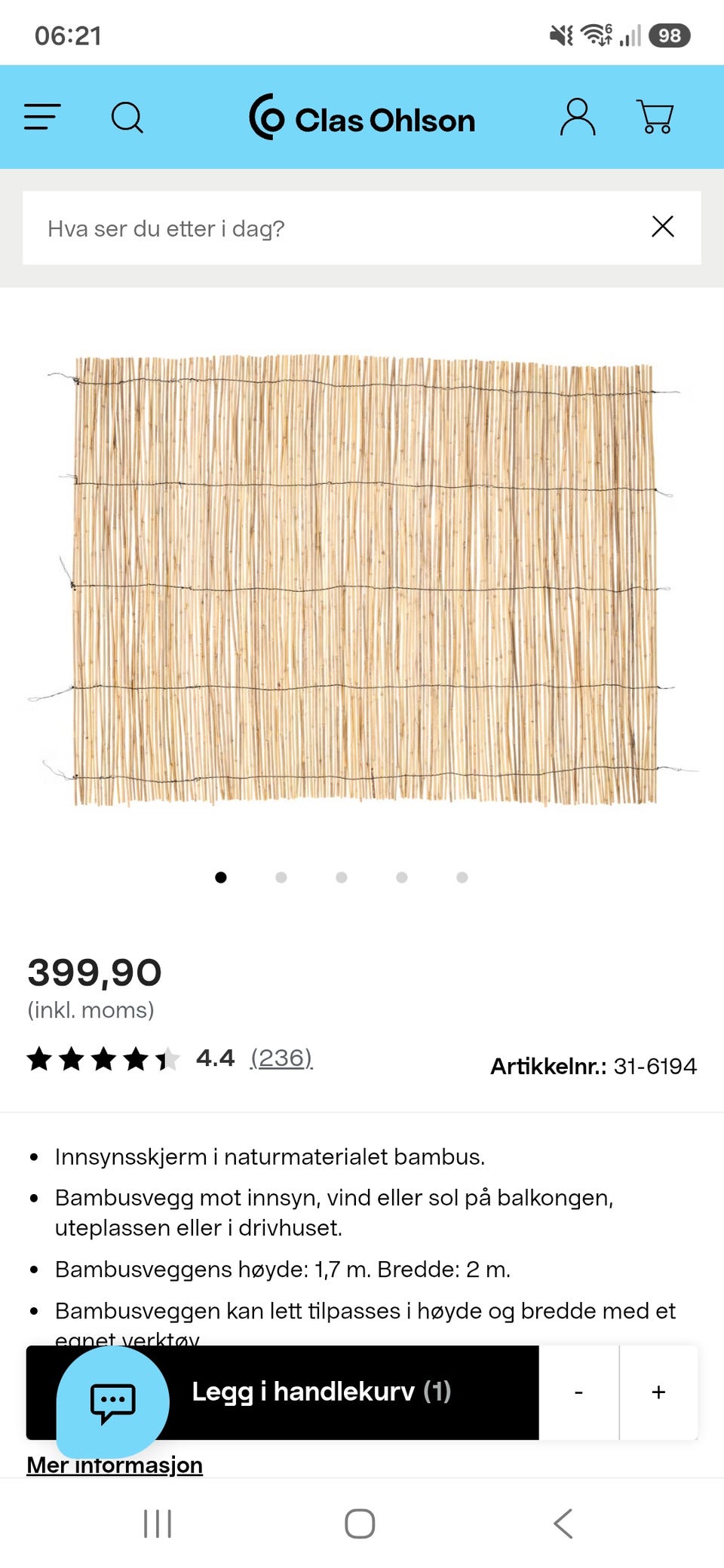
Task: Jump to the third image dot
Action: [x=342, y=877]
